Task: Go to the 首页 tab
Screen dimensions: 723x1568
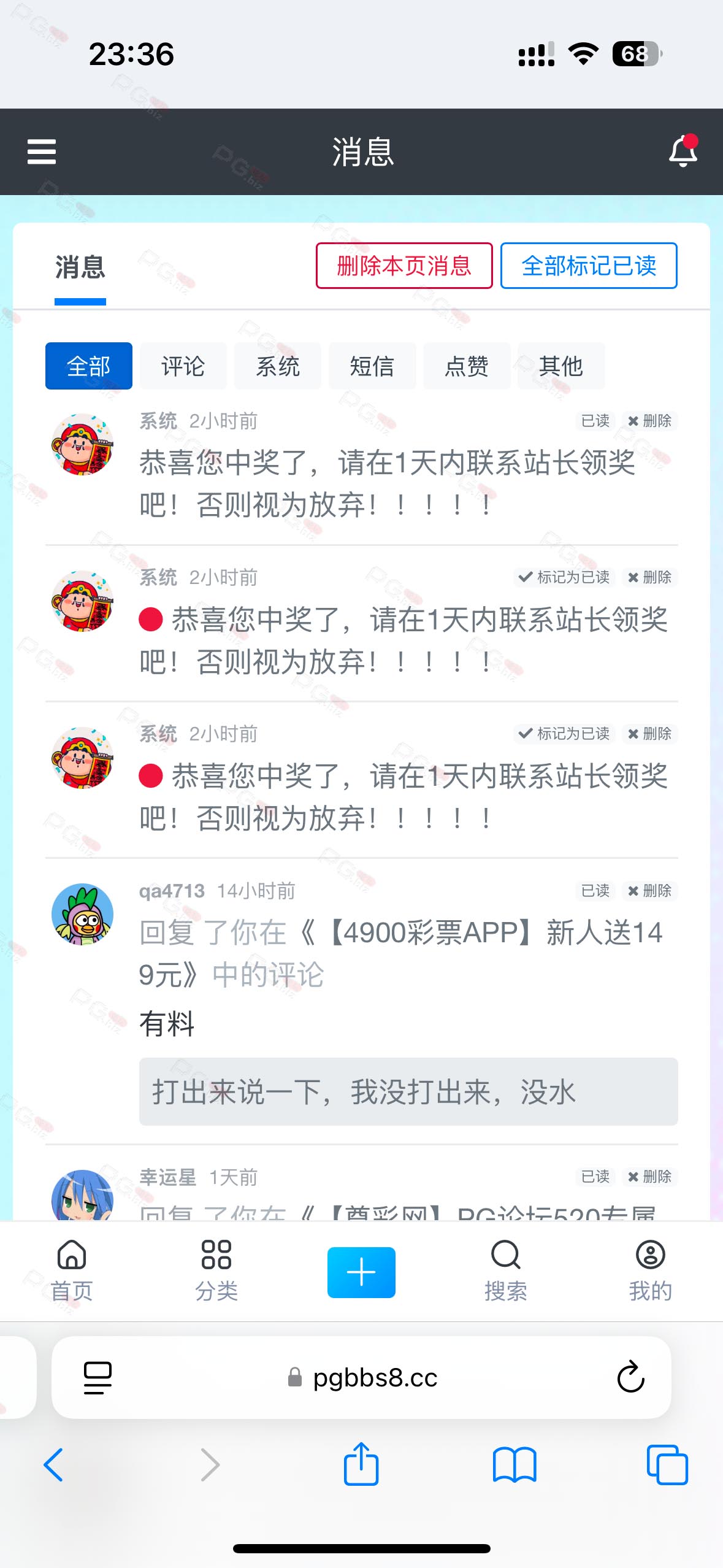Action: (x=72, y=1270)
